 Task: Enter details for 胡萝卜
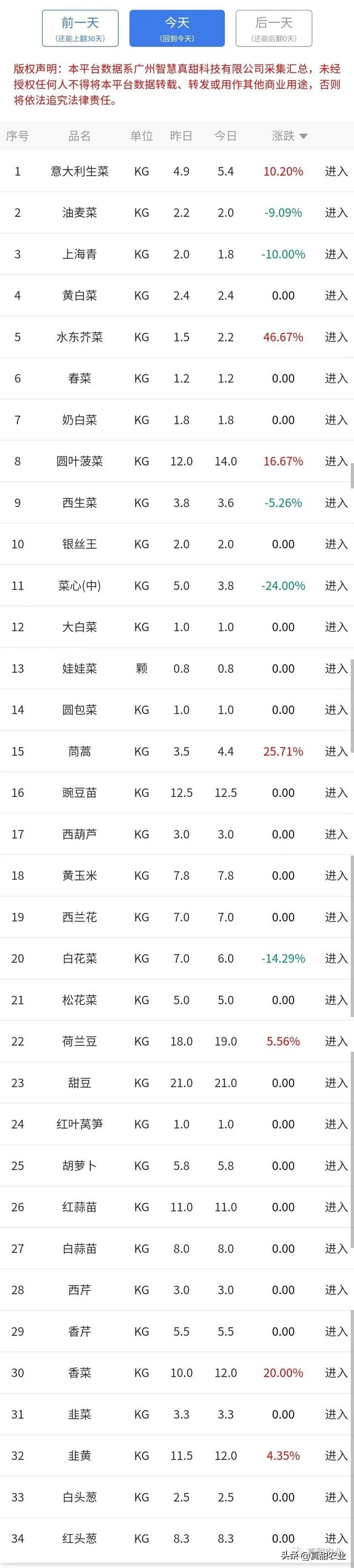pos(336,1165)
